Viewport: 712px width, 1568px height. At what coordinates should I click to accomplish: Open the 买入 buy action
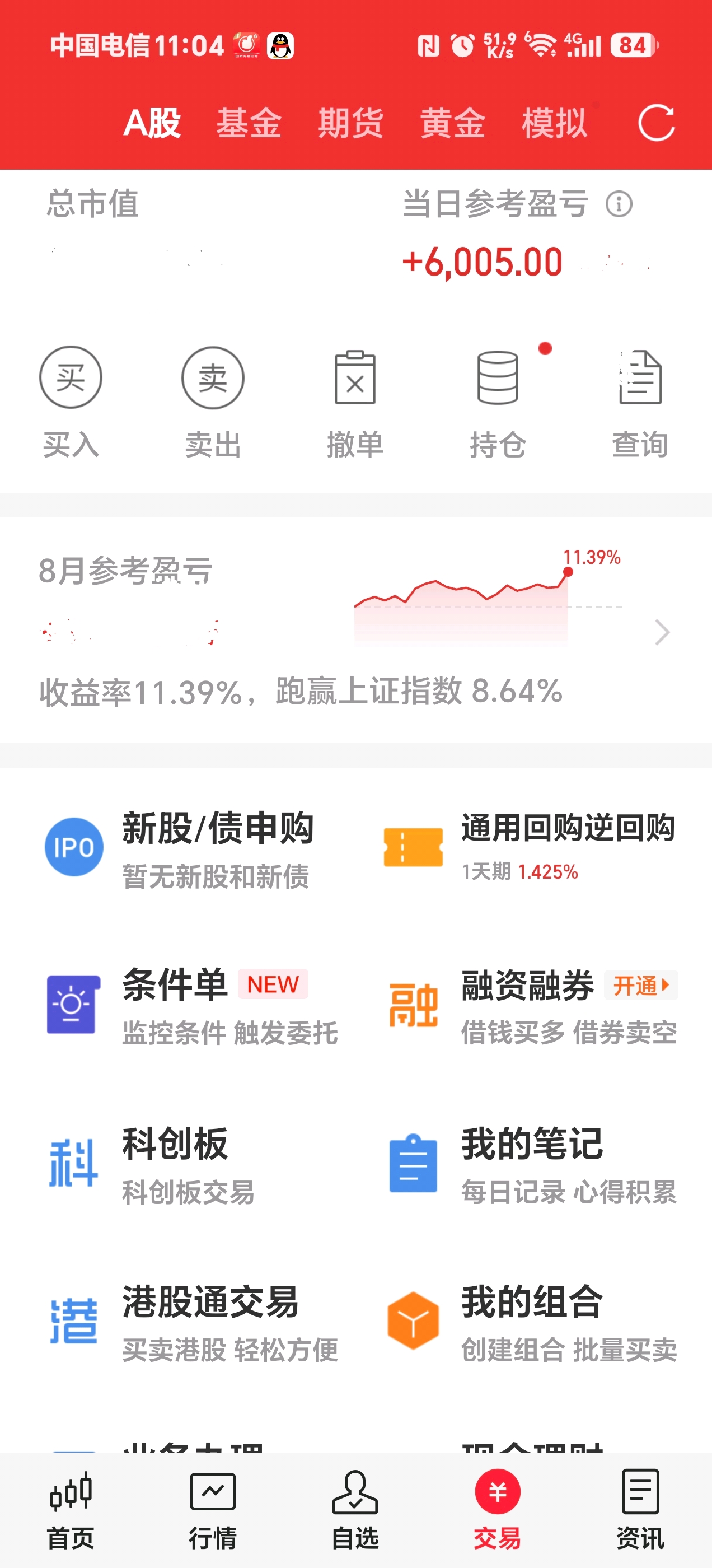pos(71,402)
